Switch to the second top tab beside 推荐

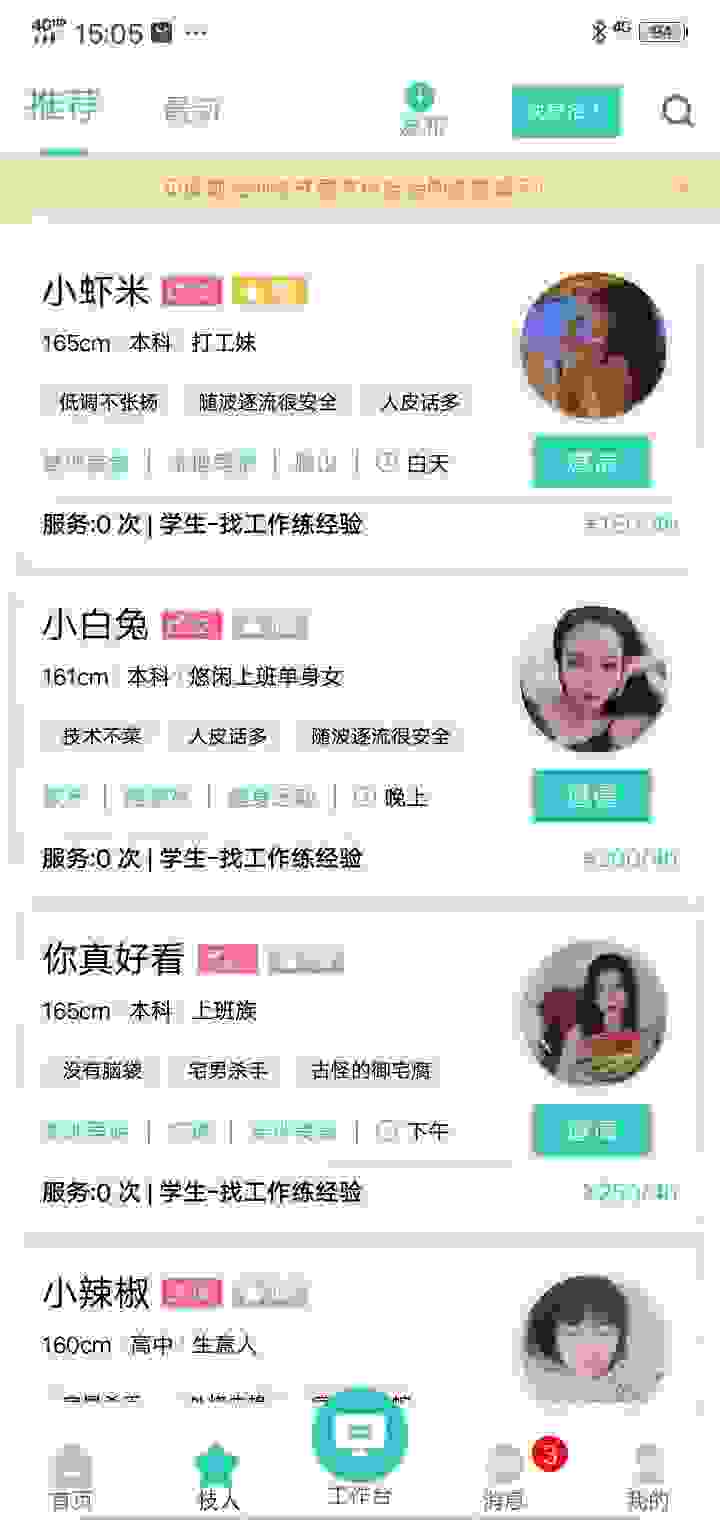pyautogui.click(x=192, y=110)
